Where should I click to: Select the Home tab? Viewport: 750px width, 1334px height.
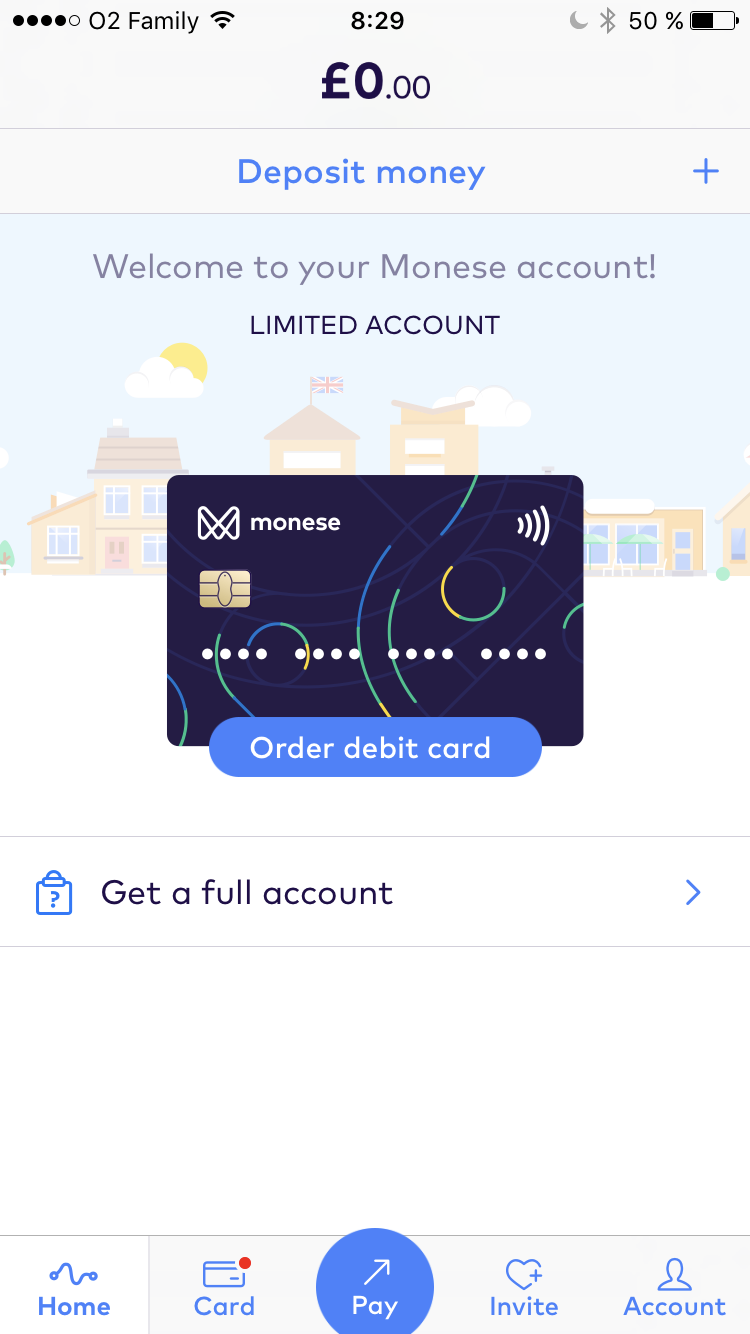[74, 1288]
